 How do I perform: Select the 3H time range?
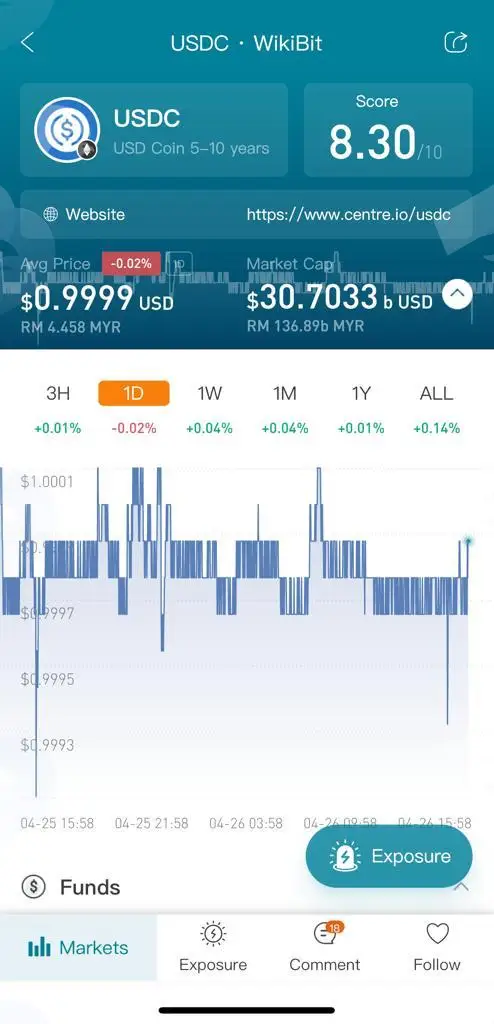coord(58,393)
